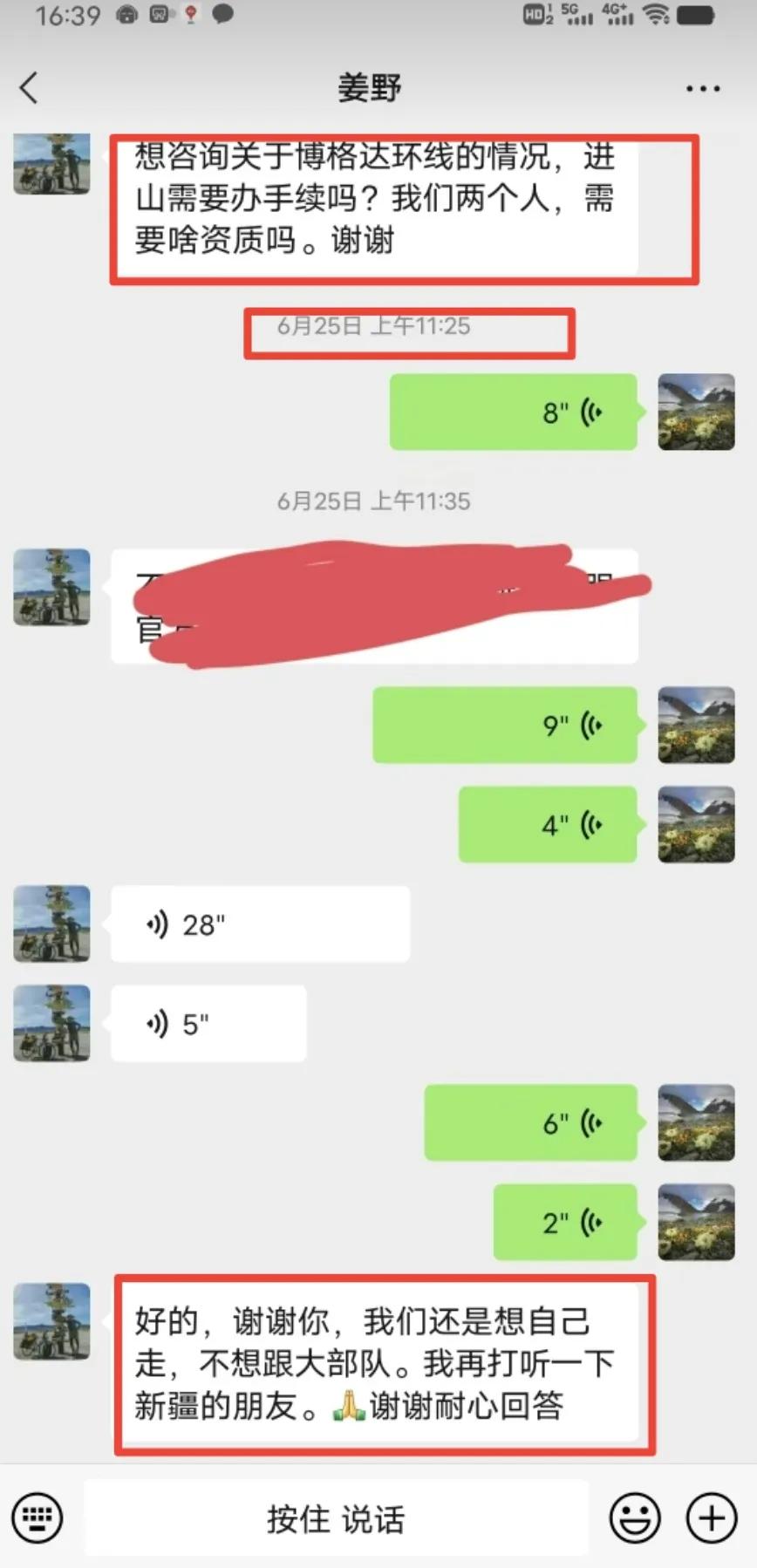Play the 28-second voice message
The width and height of the screenshot is (757, 1568).
pos(260,924)
